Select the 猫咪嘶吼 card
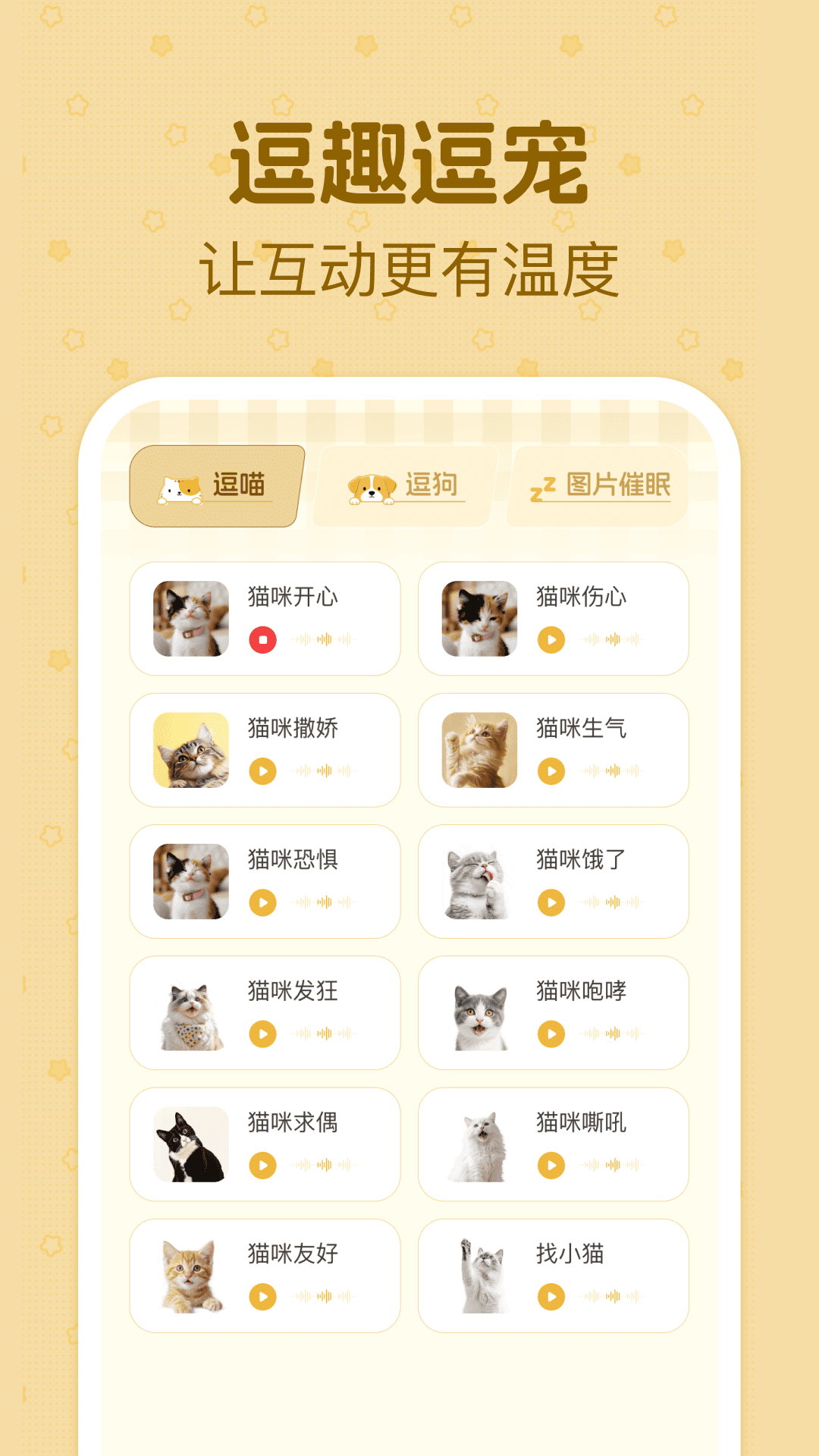This screenshot has height=1456, width=819. pyautogui.click(x=553, y=1144)
